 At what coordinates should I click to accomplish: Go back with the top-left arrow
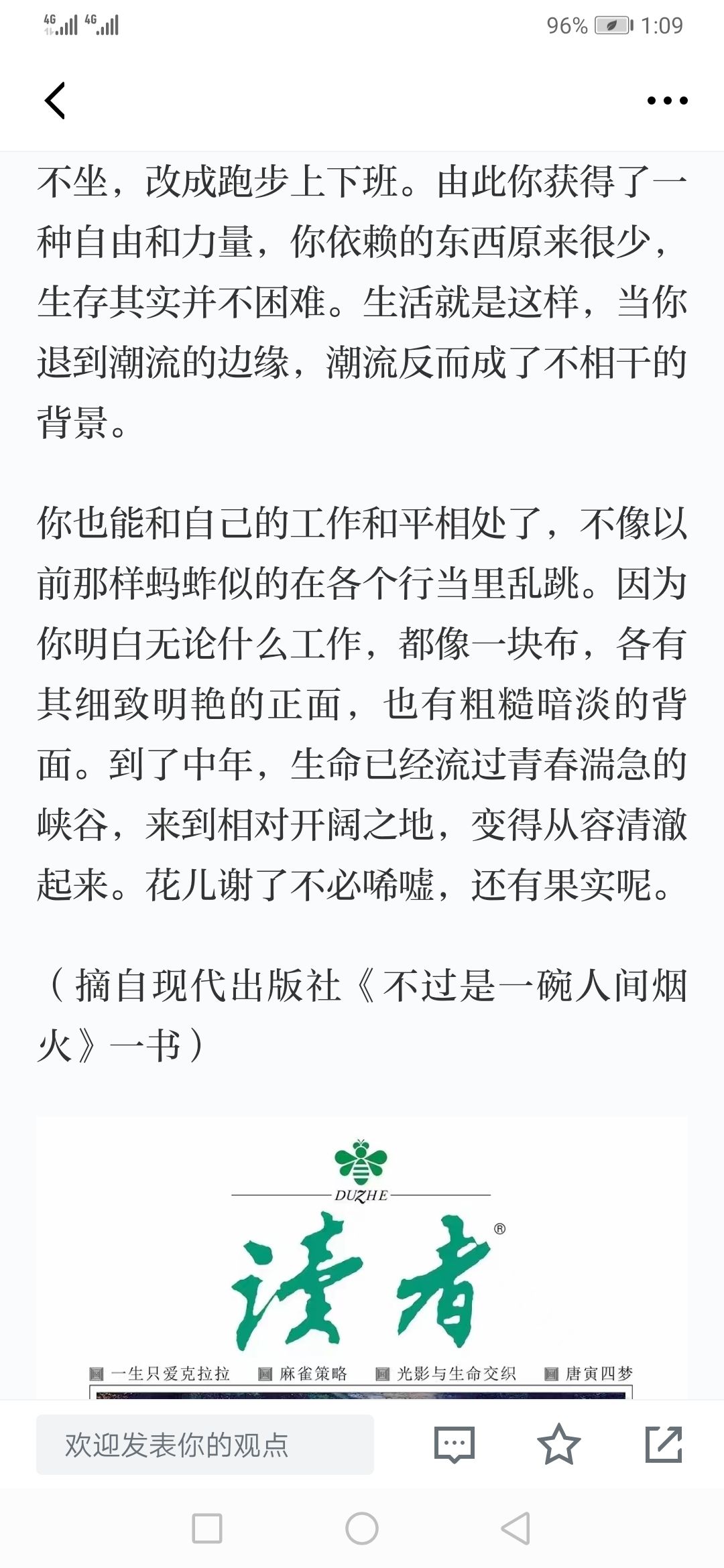click(x=55, y=101)
